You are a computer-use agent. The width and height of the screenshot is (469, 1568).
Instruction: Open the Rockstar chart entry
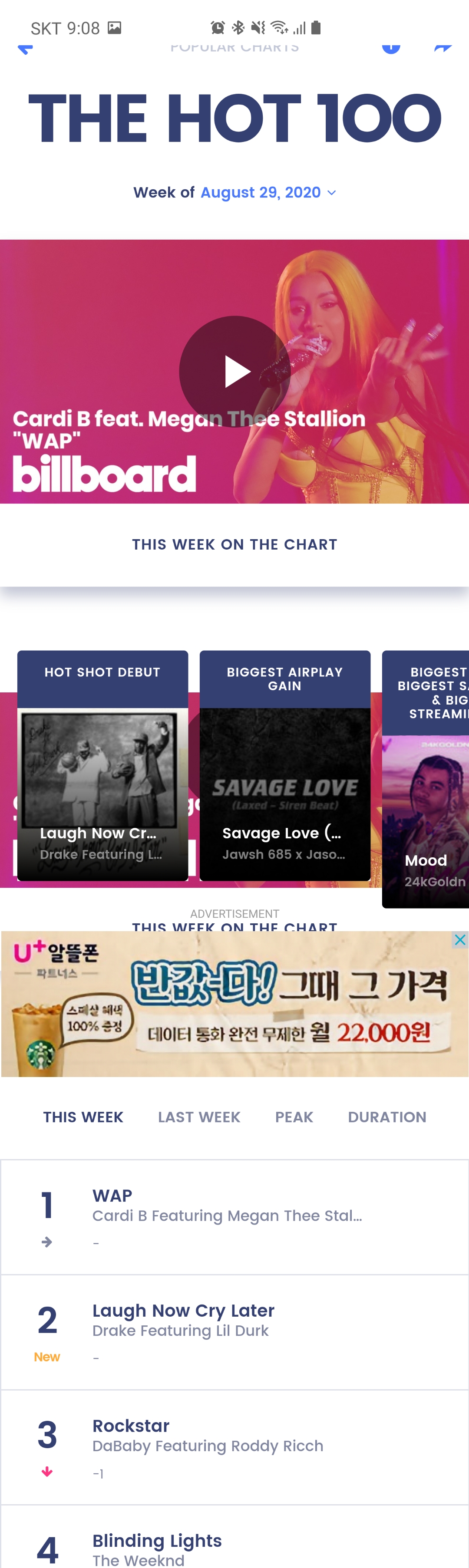tap(234, 1446)
